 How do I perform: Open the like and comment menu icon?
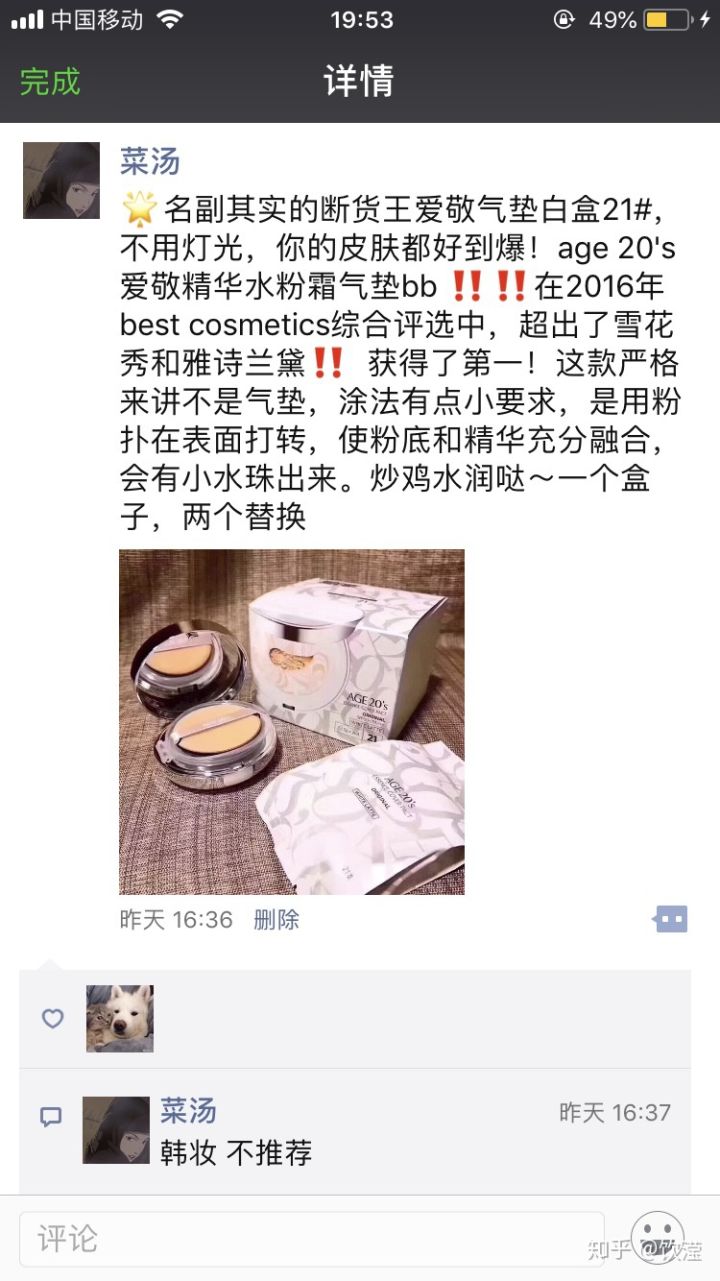(x=670, y=918)
